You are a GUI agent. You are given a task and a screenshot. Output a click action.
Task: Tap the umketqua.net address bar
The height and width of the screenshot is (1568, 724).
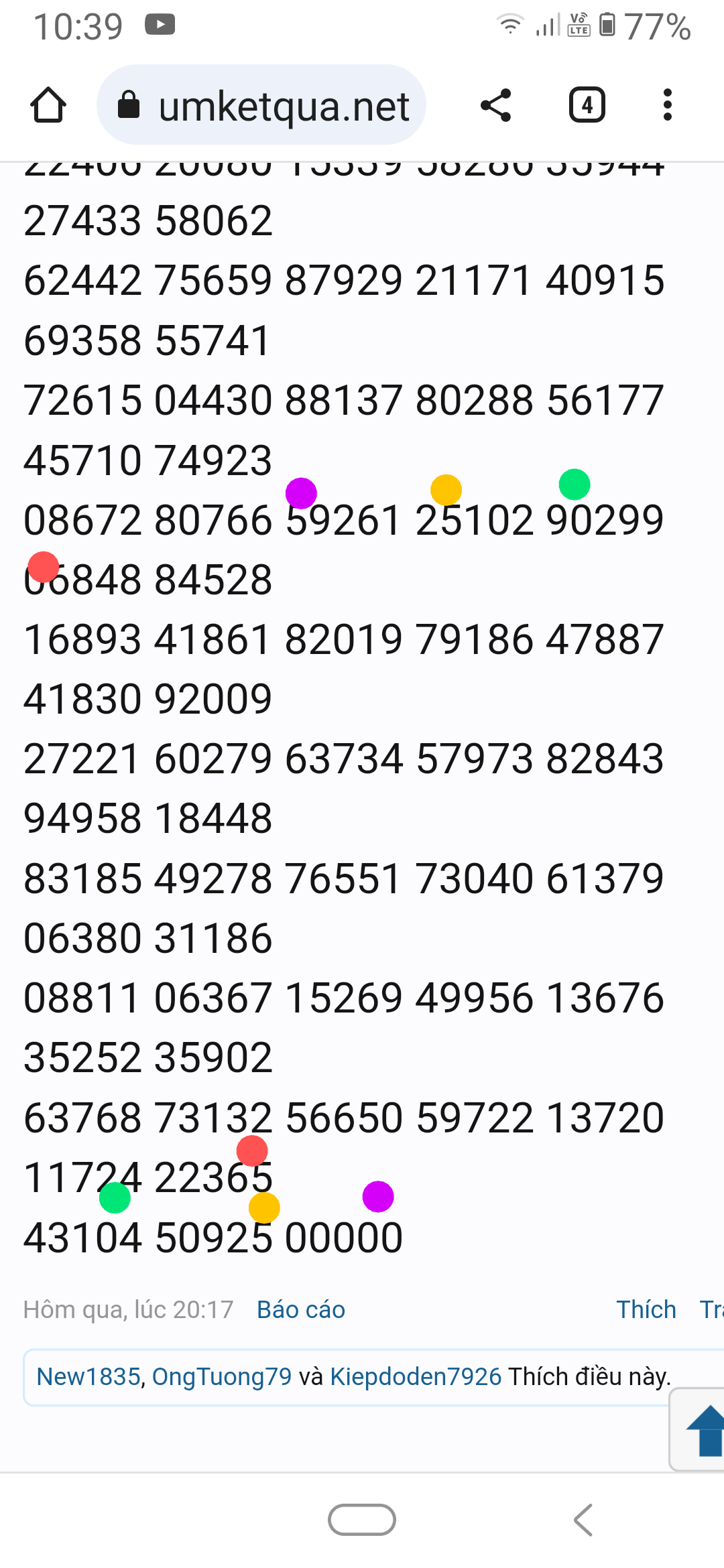pyautogui.click(x=261, y=105)
